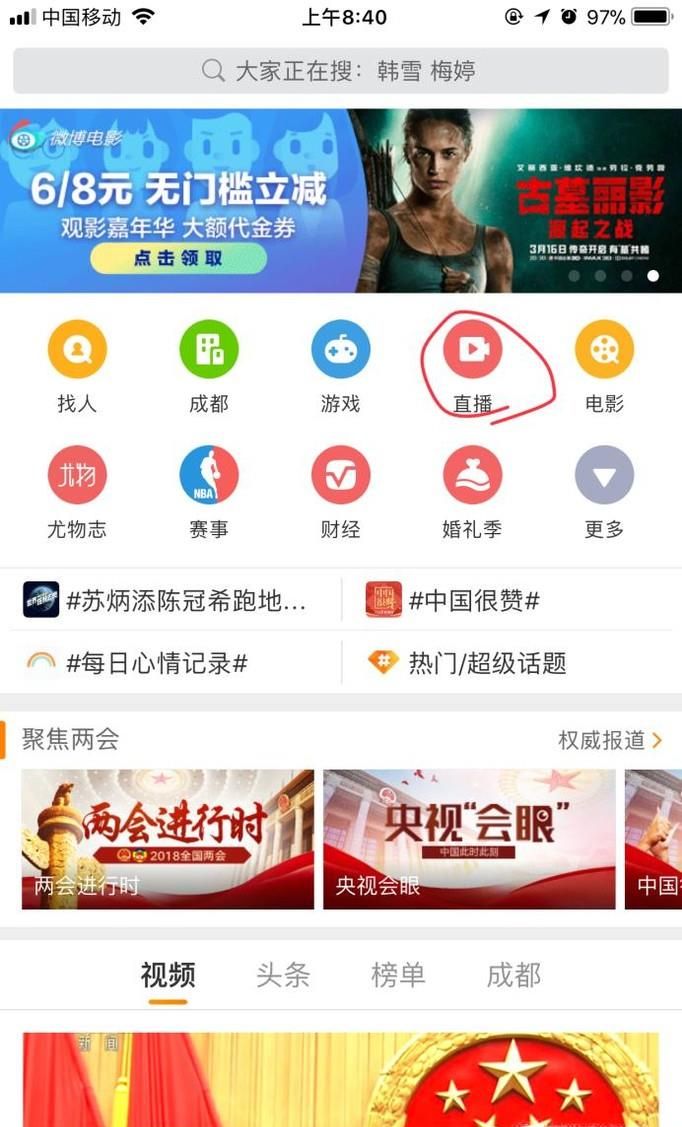This screenshot has height=1127, width=682.
Task: Switch to the 头条 tab
Action: pyautogui.click(x=283, y=976)
